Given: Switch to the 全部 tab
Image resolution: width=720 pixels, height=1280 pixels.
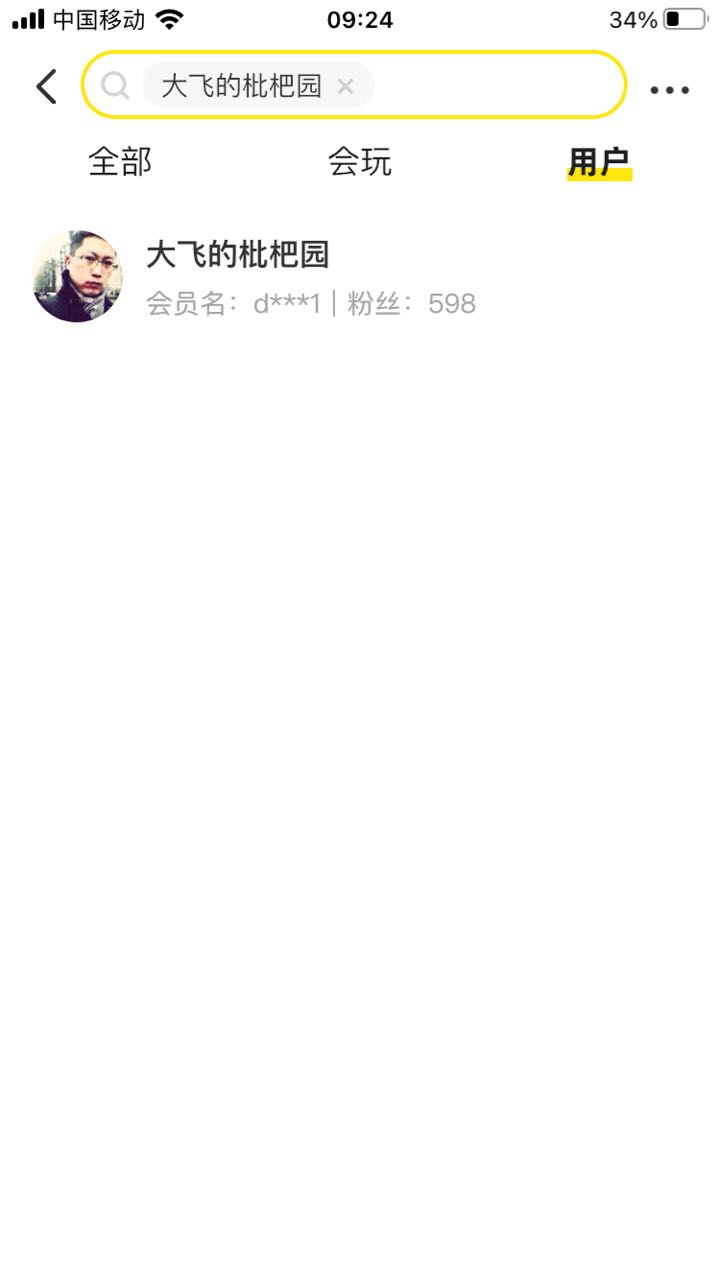Looking at the screenshot, I should 120,161.
